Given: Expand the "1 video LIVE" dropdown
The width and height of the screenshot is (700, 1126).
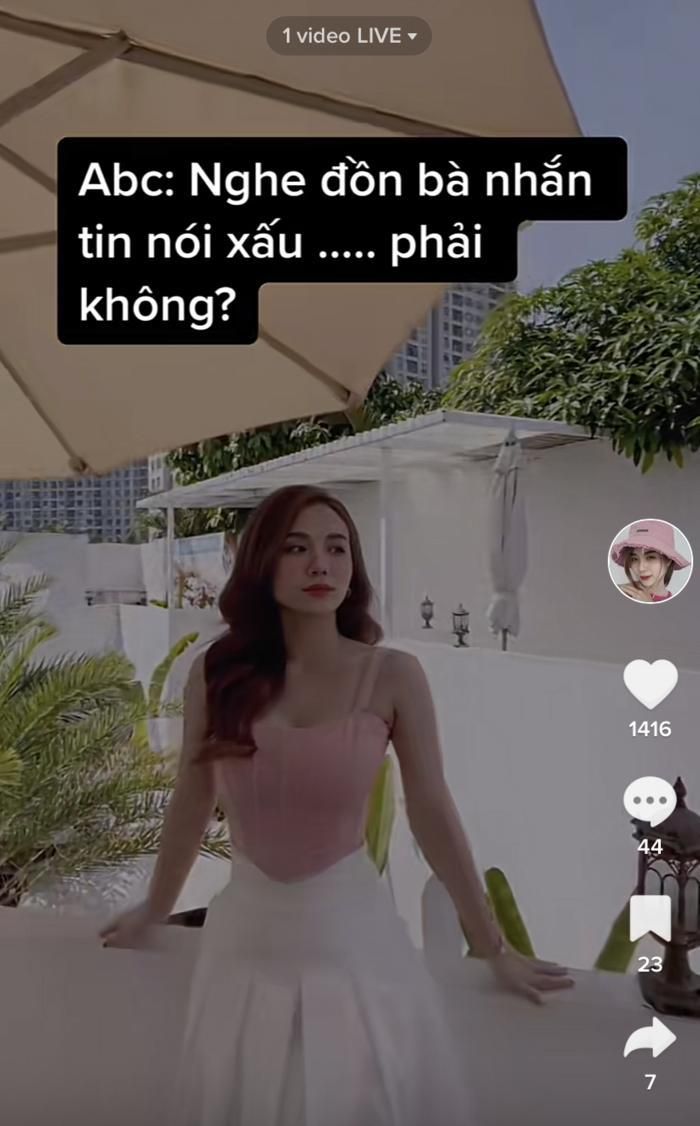Looking at the screenshot, I should (348, 36).
